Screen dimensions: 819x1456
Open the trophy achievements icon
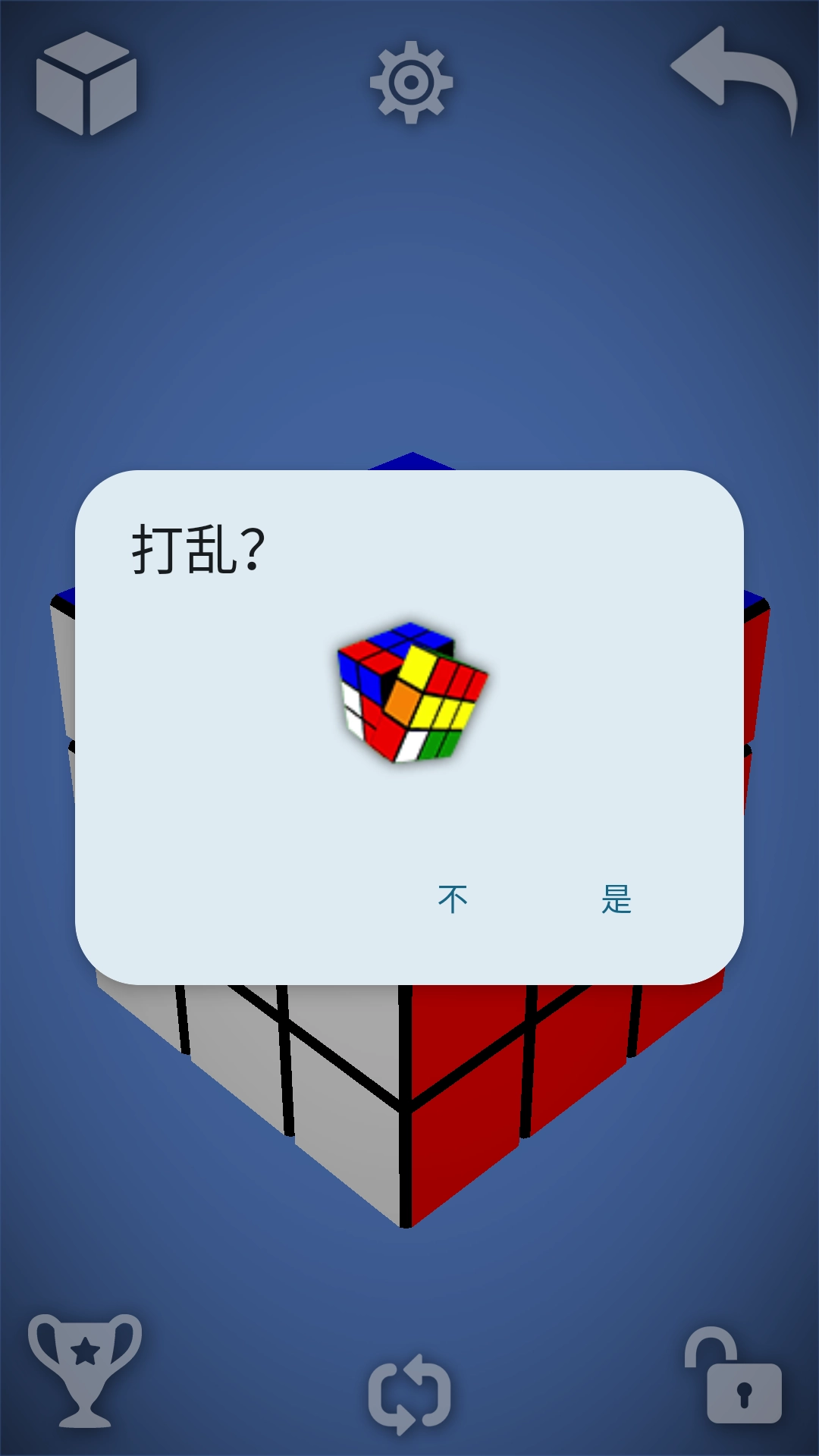tap(85, 1370)
